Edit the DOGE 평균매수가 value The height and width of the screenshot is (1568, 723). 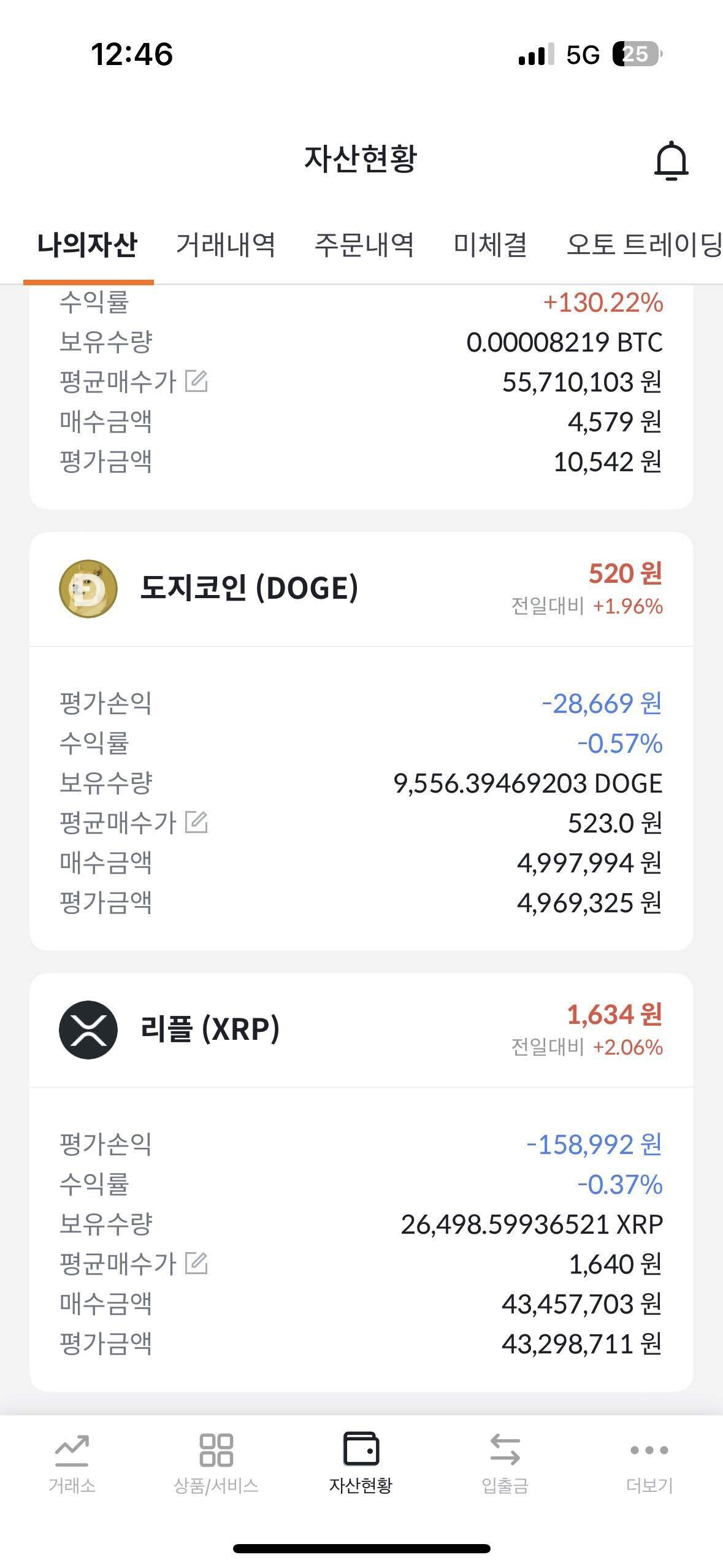pyautogui.click(x=196, y=822)
